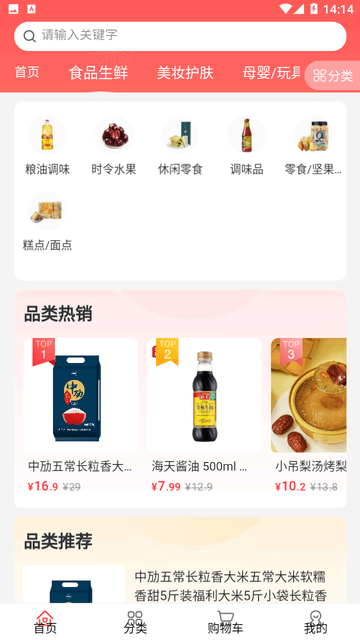The width and height of the screenshot is (360, 640).
Task: Select the 美妆护肤 top tab
Action: coord(185,73)
